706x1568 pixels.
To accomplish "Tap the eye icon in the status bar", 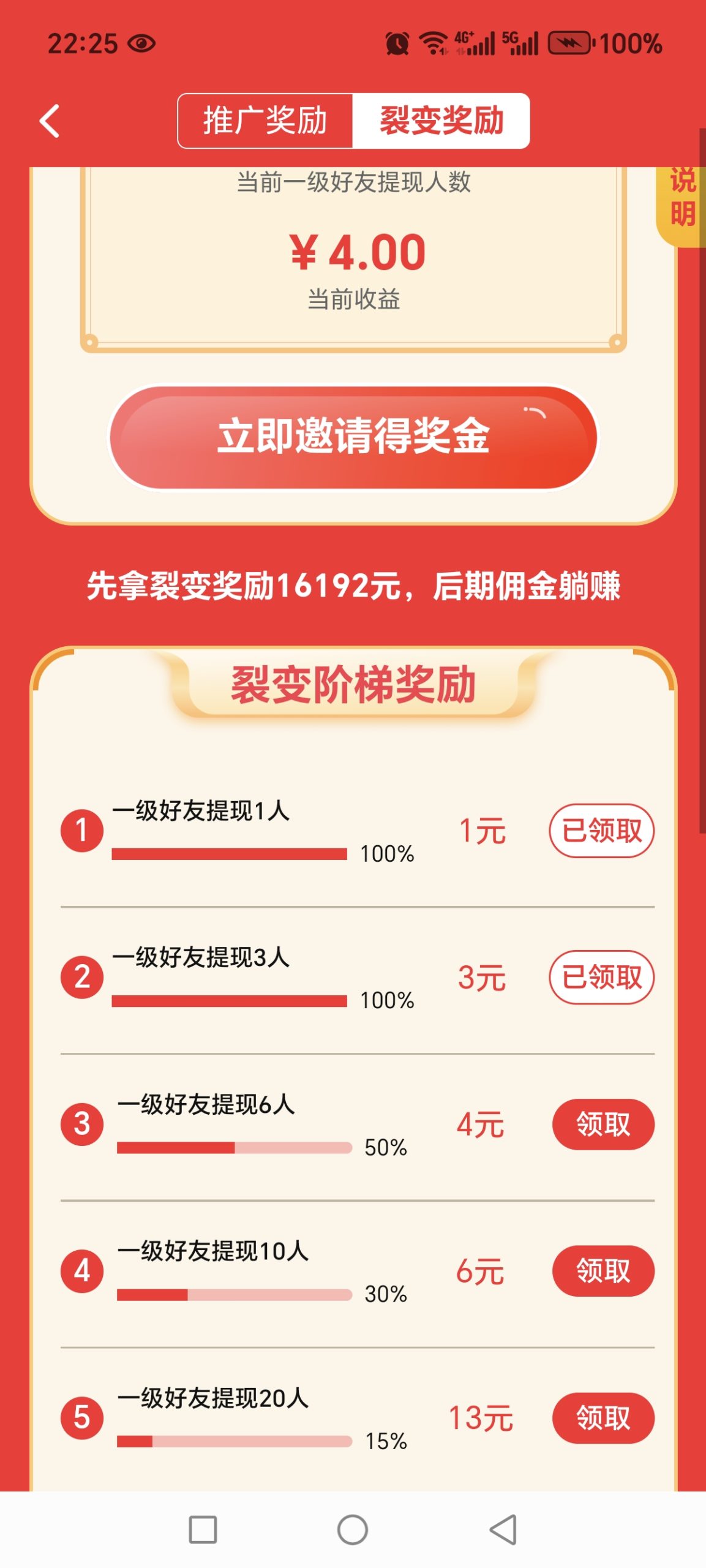I will coord(141,42).
